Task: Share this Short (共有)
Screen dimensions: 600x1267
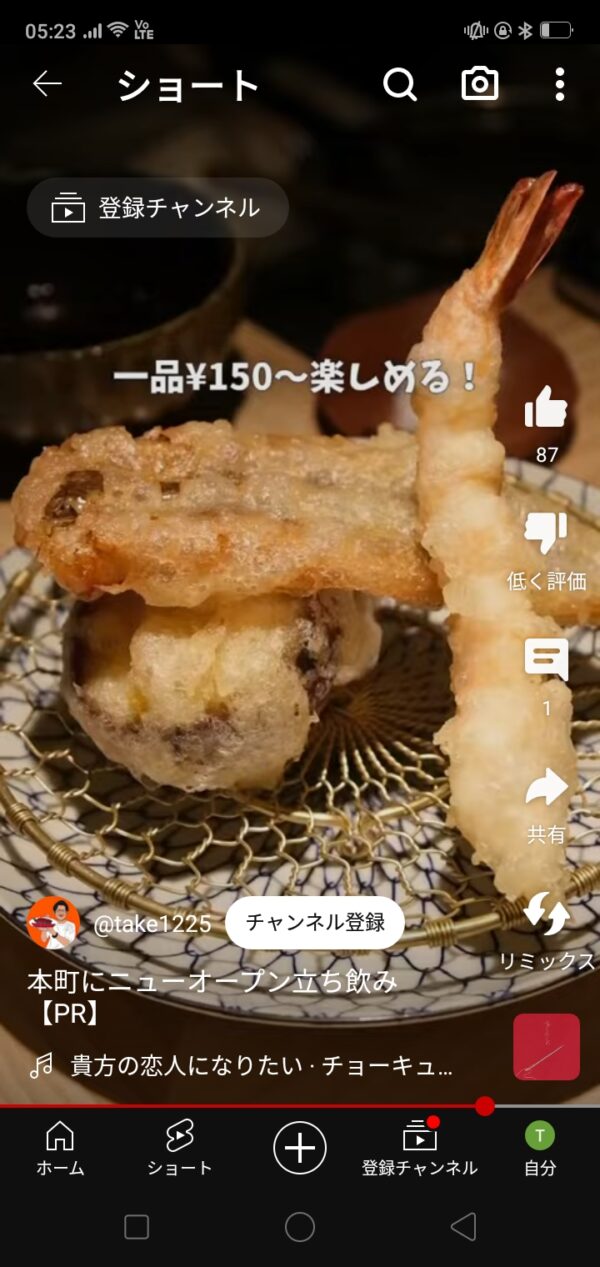Action: (x=546, y=788)
